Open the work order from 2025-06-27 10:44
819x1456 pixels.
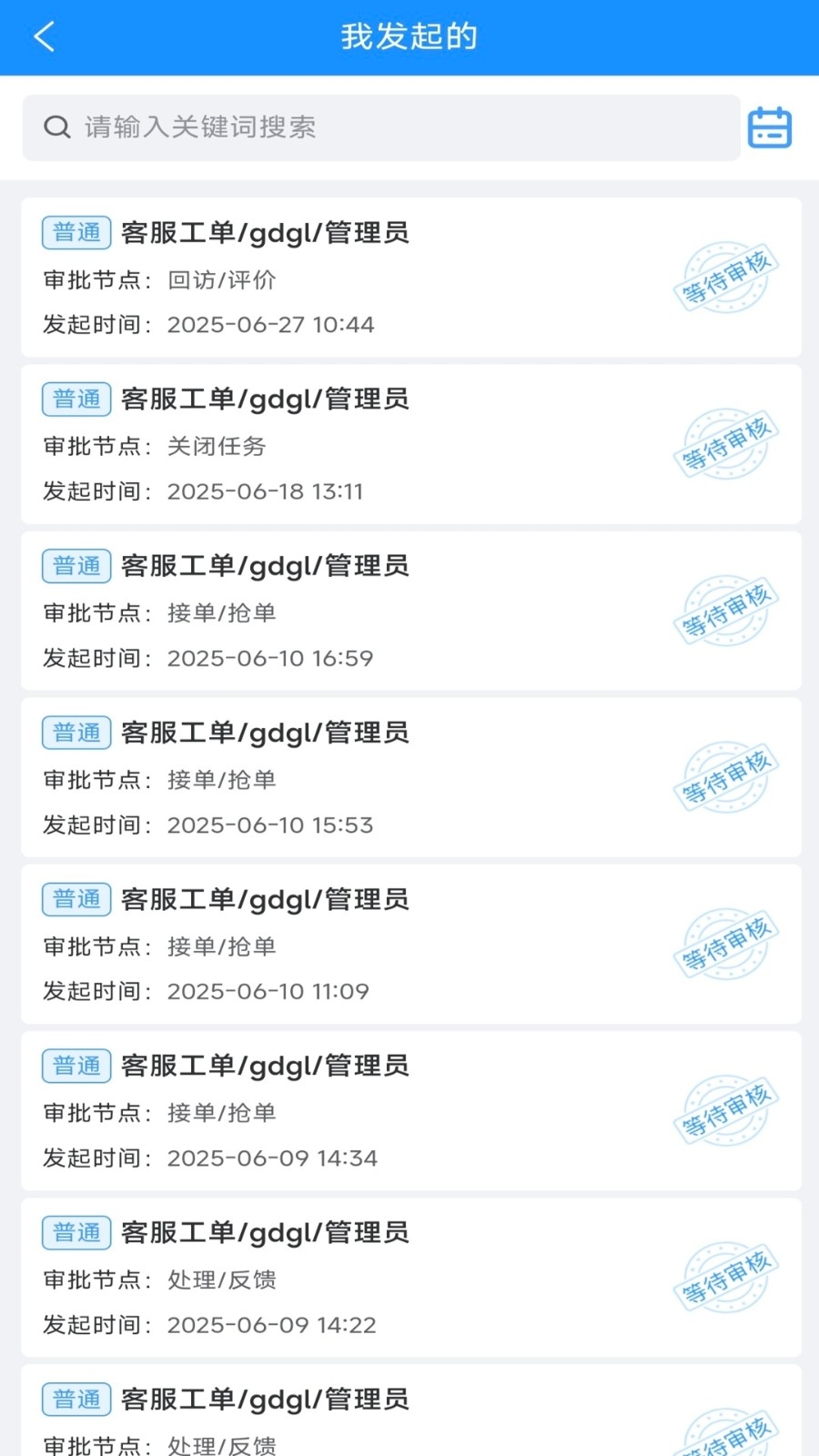pyautogui.click(x=410, y=278)
